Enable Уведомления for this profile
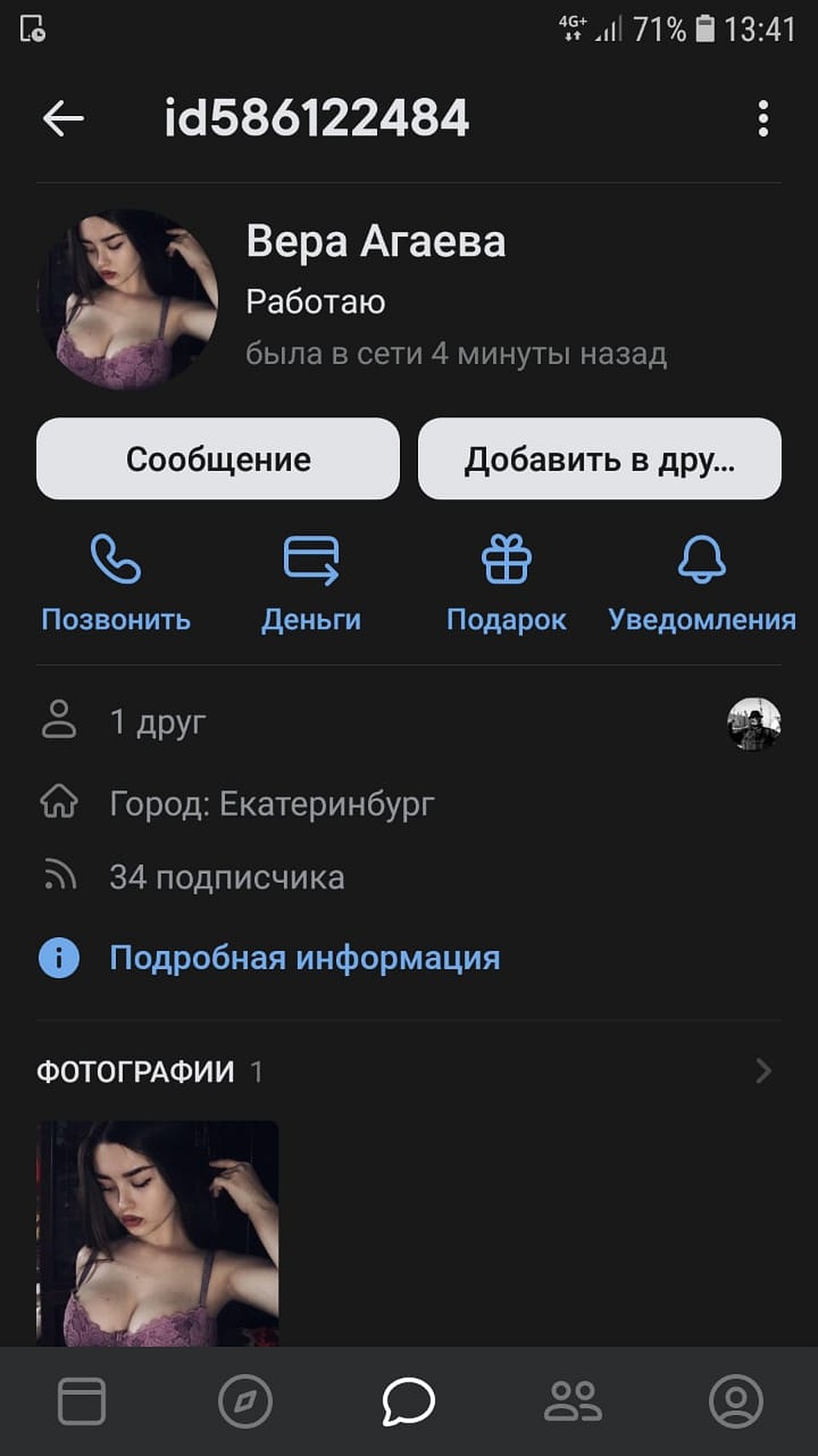This screenshot has width=818, height=1456. tap(701, 582)
